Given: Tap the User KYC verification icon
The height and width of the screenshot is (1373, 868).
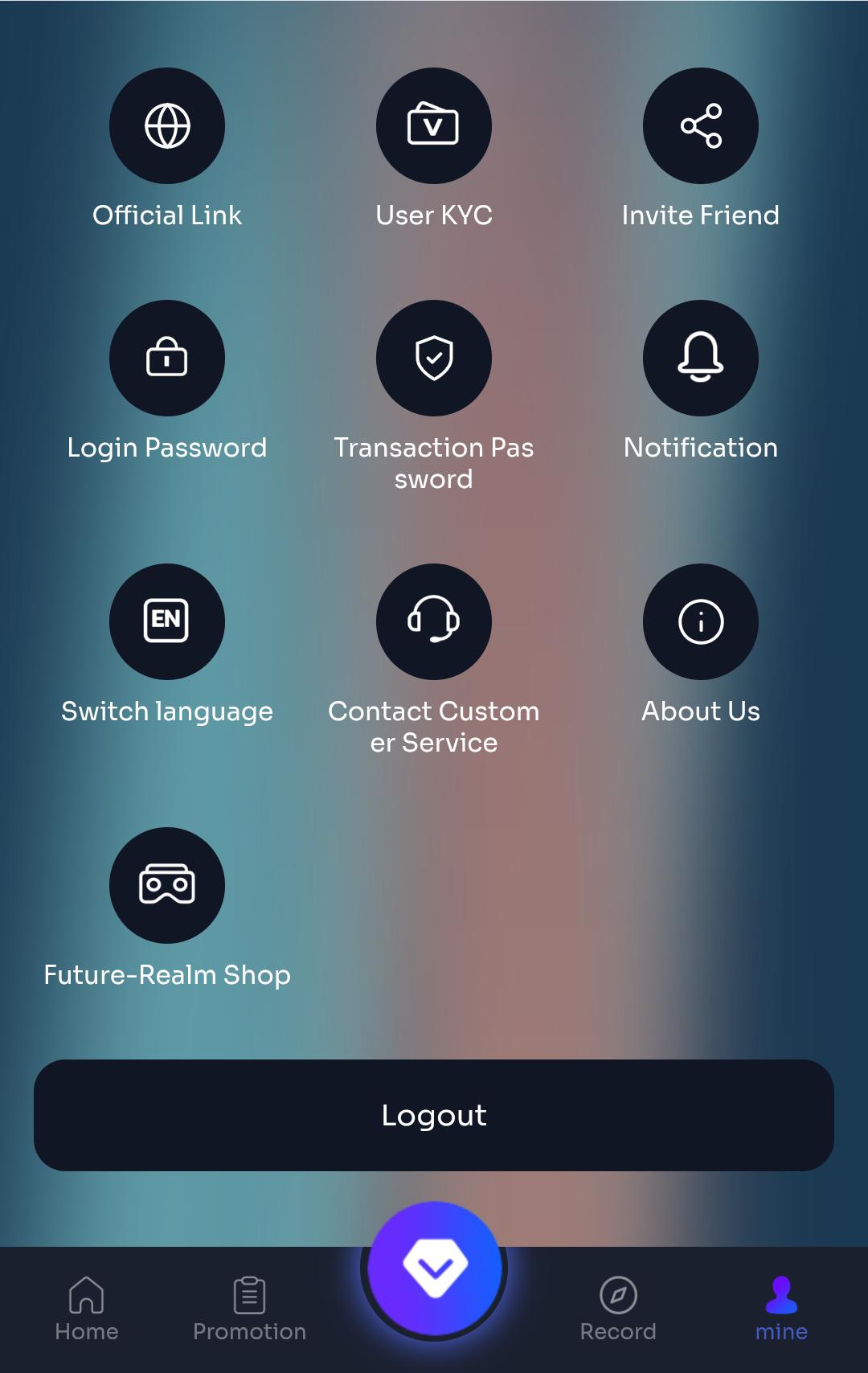Looking at the screenshot, I should (434, 125).
